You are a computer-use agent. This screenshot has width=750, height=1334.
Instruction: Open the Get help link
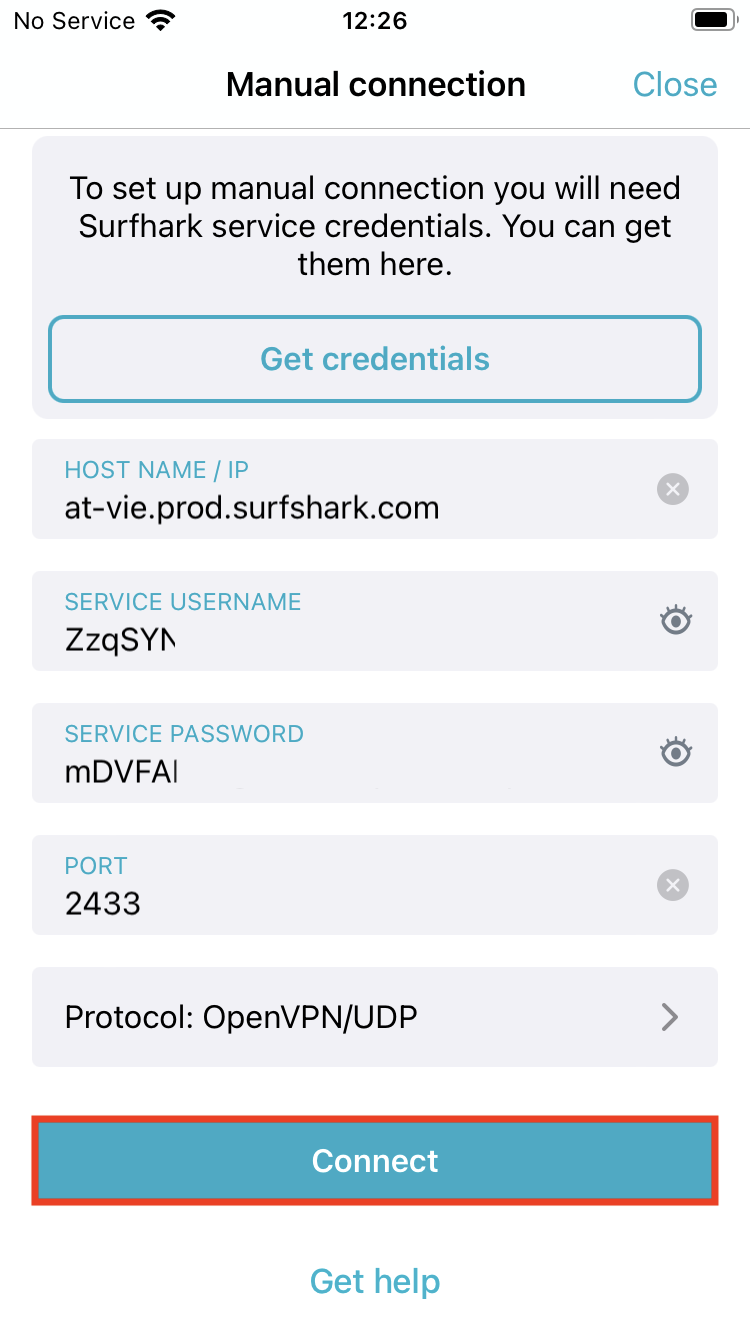click(x=375, y=1281)
